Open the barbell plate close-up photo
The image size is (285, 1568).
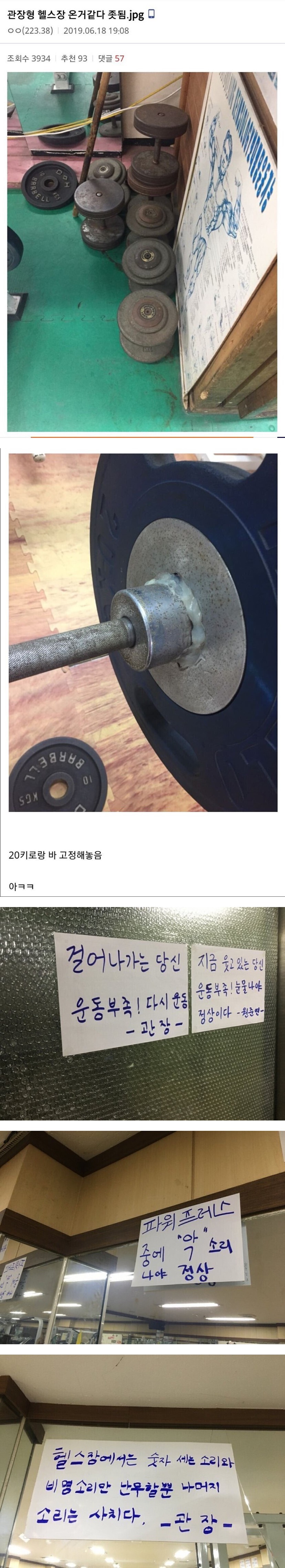point(142,632)
